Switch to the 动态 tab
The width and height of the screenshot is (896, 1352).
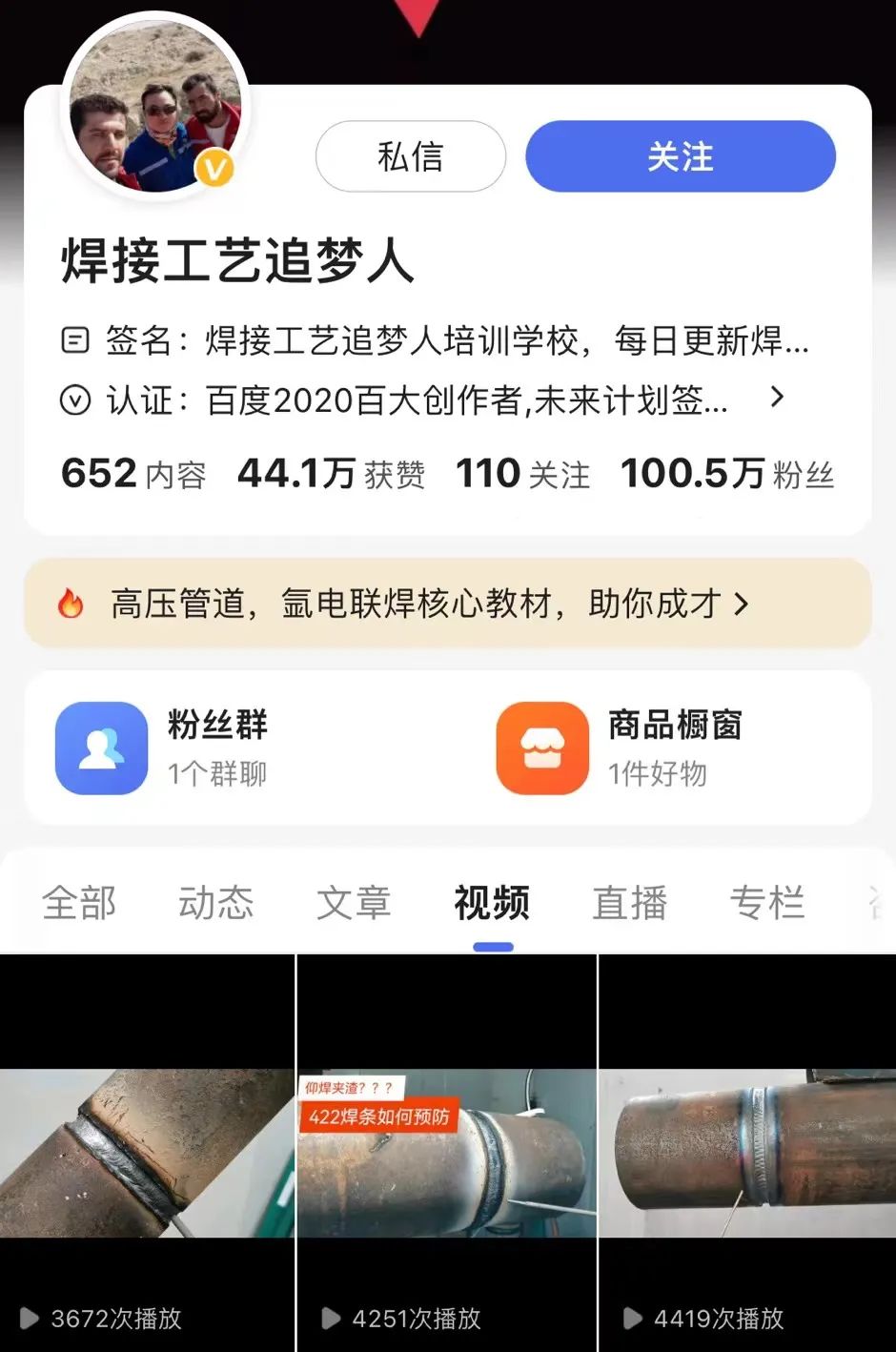tap(216, 903)
